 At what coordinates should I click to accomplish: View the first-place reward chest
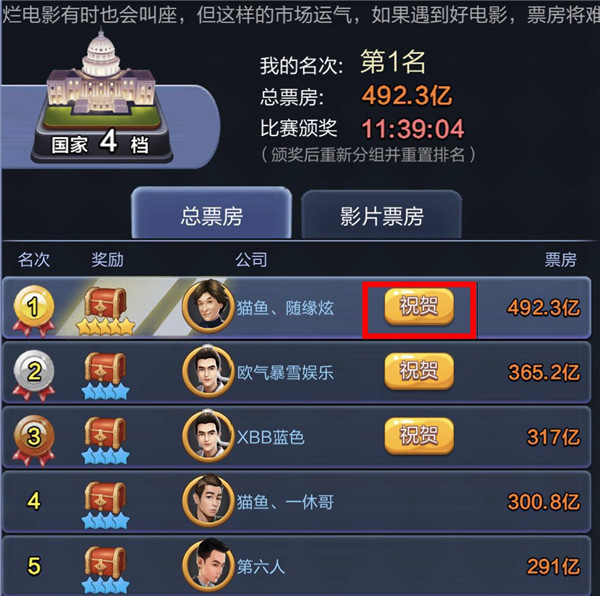106,306
